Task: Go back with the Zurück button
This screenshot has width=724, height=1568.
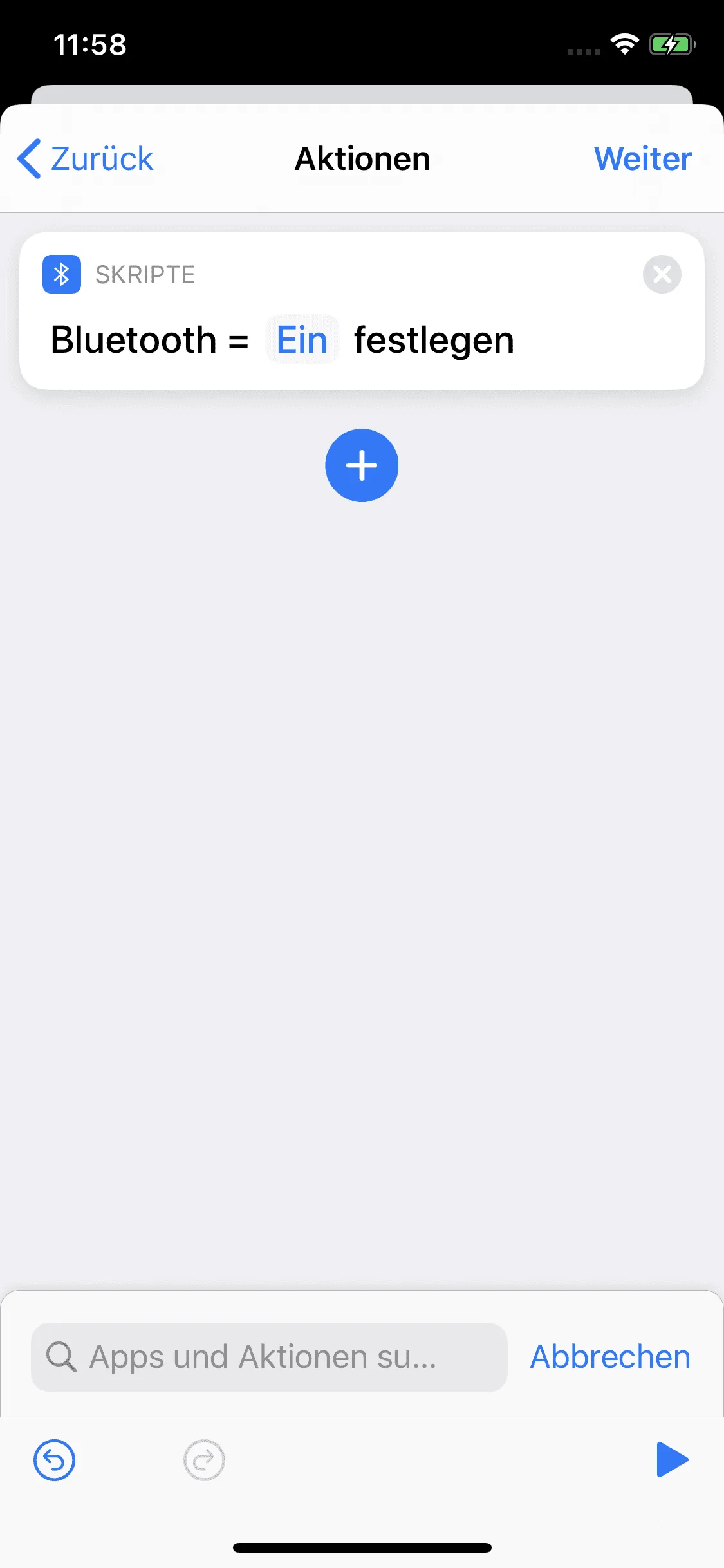Action: point(86,159)
